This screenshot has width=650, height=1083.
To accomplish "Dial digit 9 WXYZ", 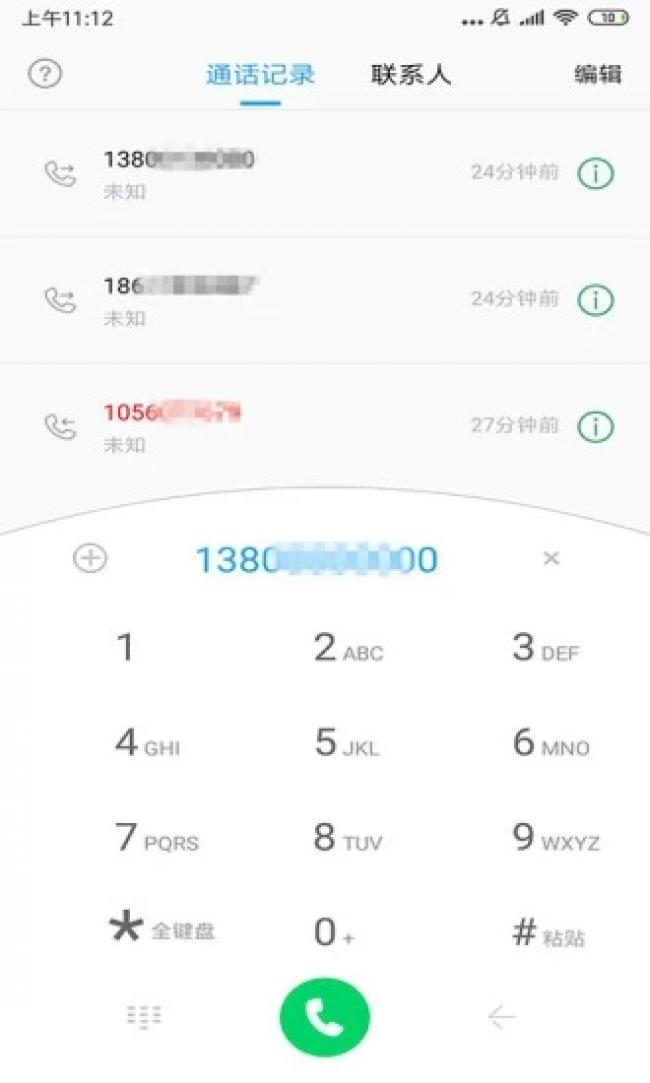I will coord(555,837).
